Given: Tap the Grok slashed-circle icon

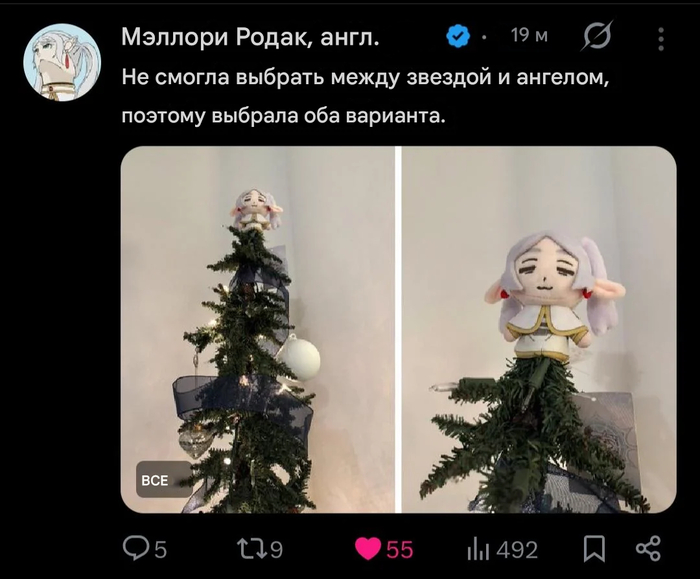Looking at the screenshot, I should click(x=597, y=38).
